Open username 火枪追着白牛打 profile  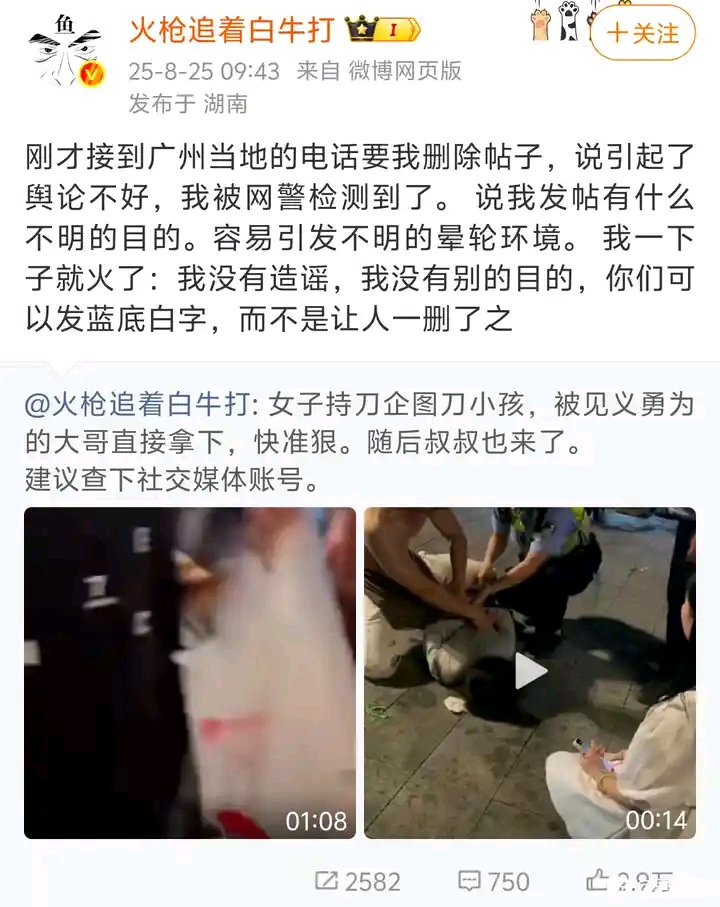pos(230,30)
